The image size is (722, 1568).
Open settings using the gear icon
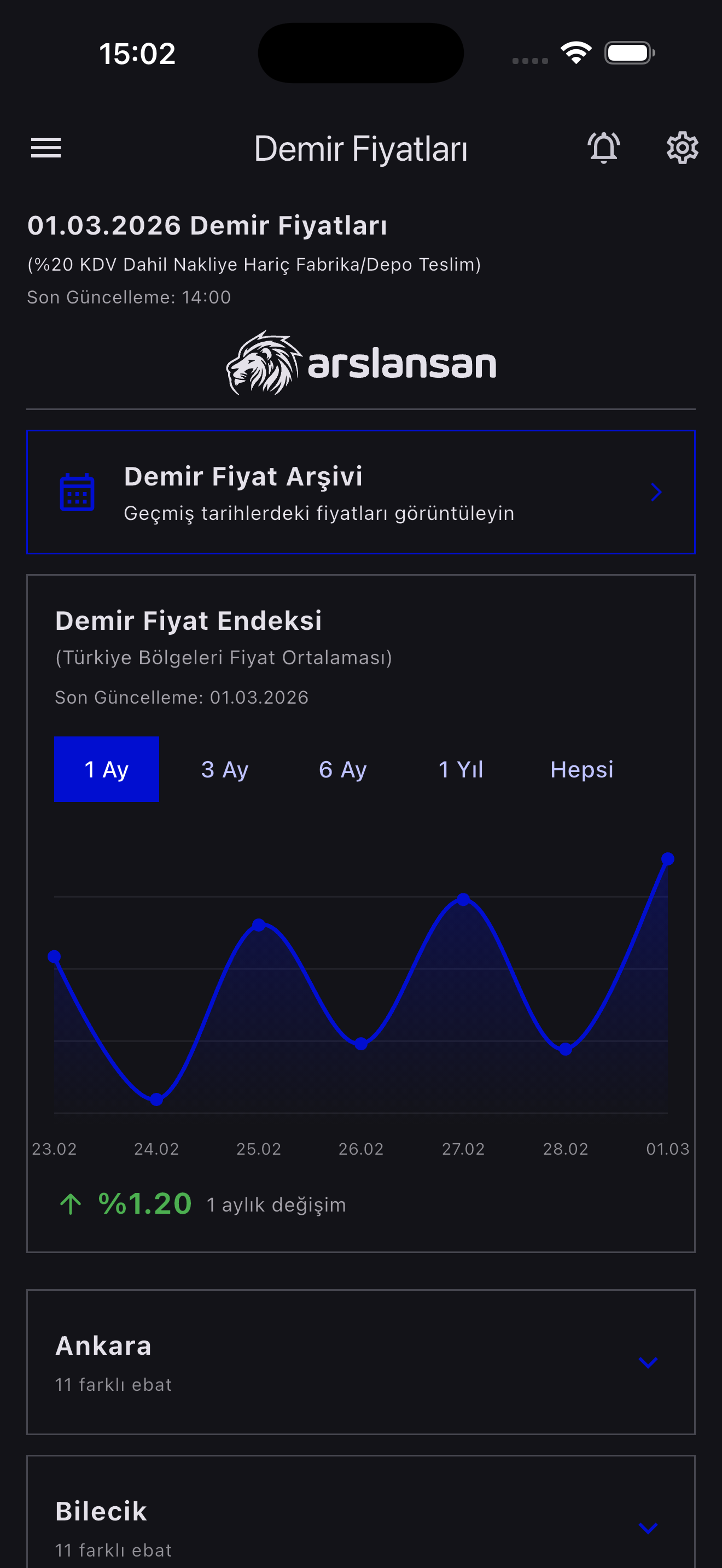click(682, 147)
